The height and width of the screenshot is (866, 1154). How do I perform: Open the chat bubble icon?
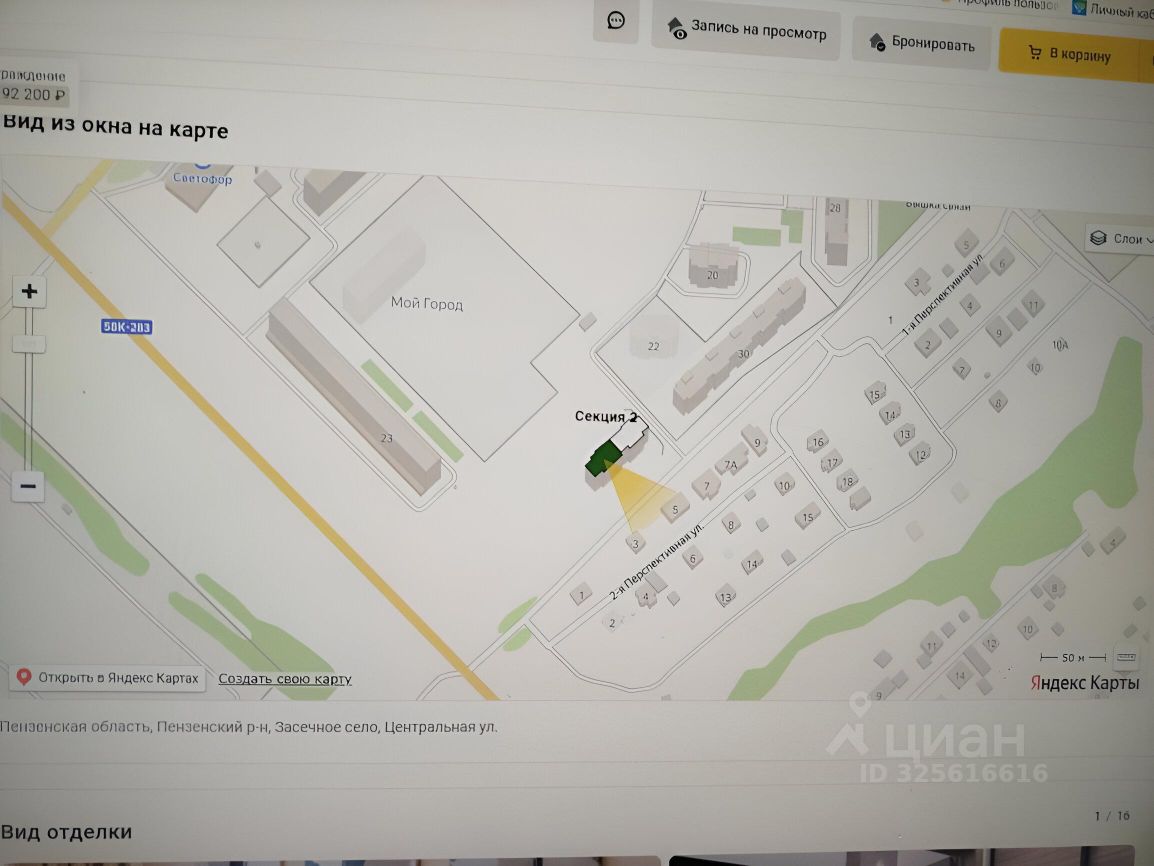[616, 21]
